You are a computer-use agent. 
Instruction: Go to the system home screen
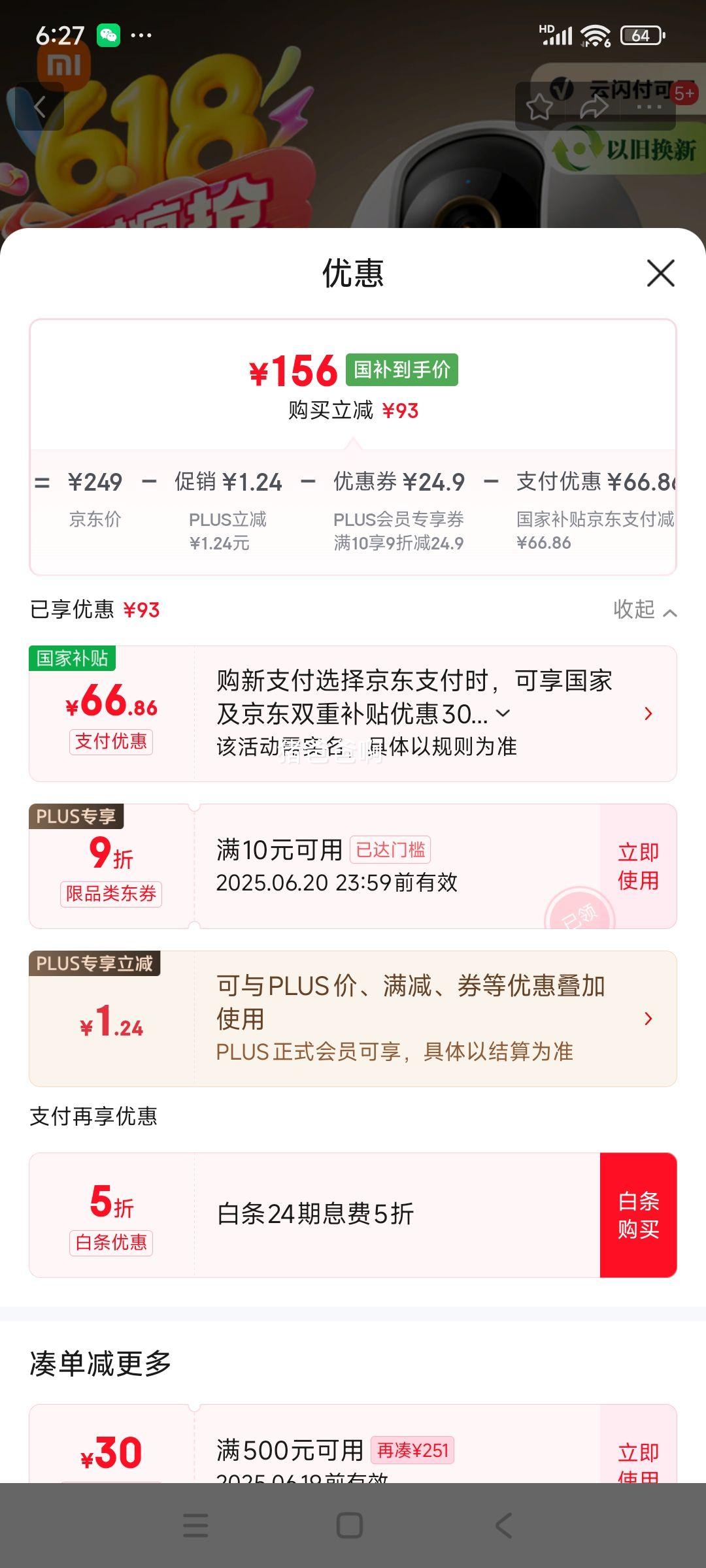pyautogui.click(x=350, y=1526)
